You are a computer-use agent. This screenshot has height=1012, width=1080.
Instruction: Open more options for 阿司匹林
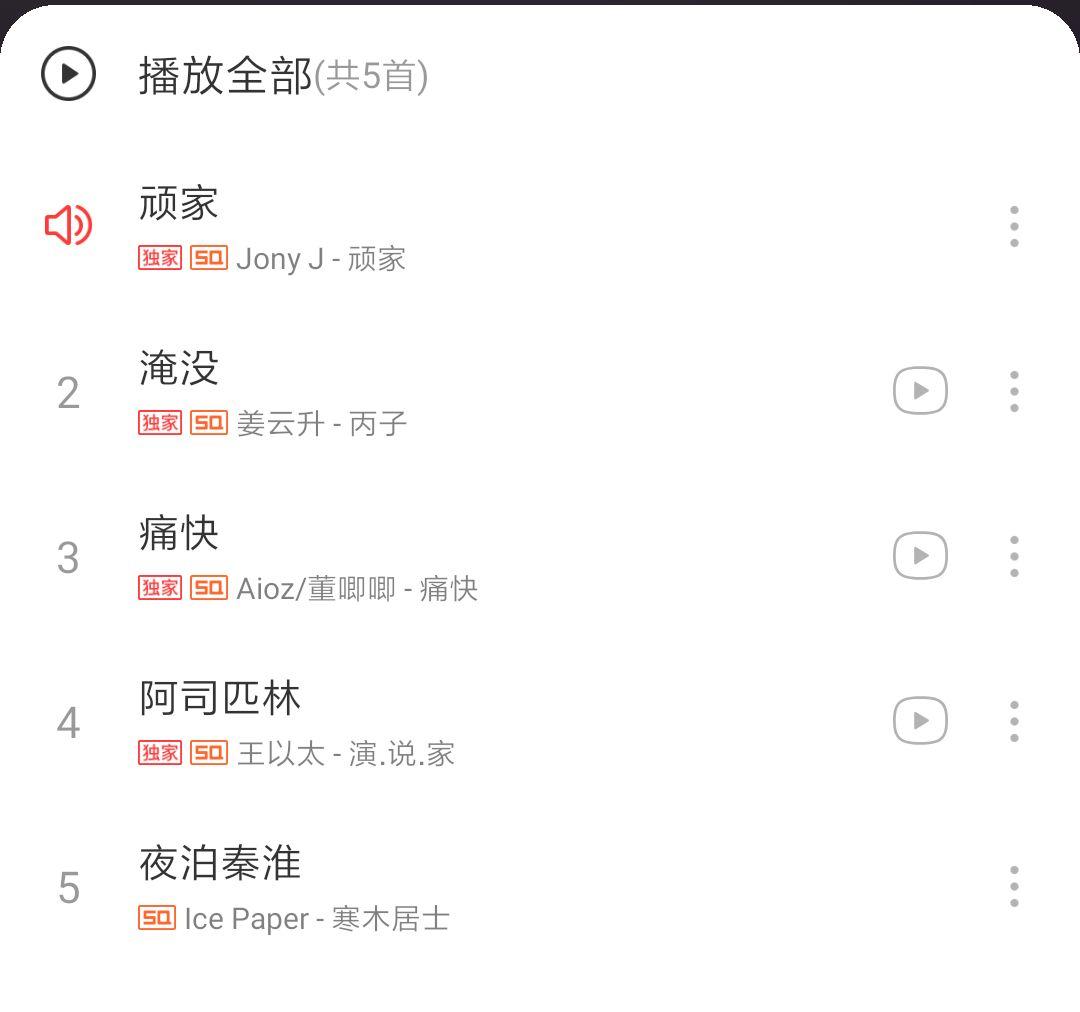[x=1014, y=721]
